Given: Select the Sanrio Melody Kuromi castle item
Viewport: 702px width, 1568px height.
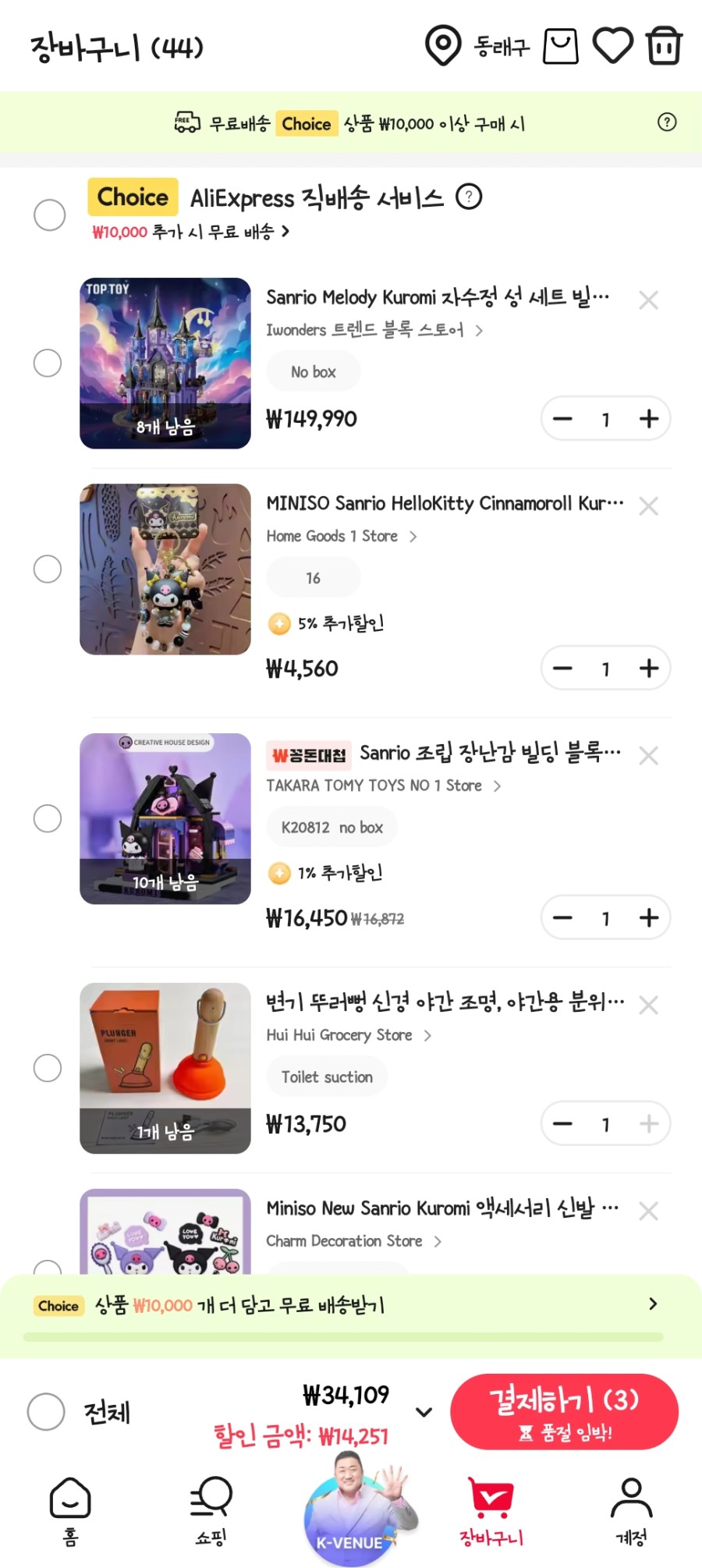Looking at the screenshot, I should click(48, 363).
